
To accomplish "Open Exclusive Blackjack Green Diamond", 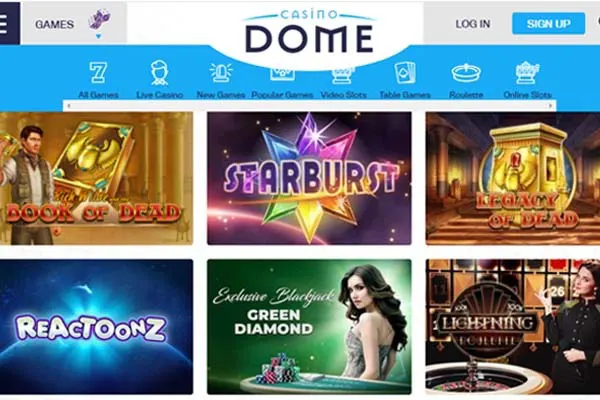I will [x=309, y=326].
